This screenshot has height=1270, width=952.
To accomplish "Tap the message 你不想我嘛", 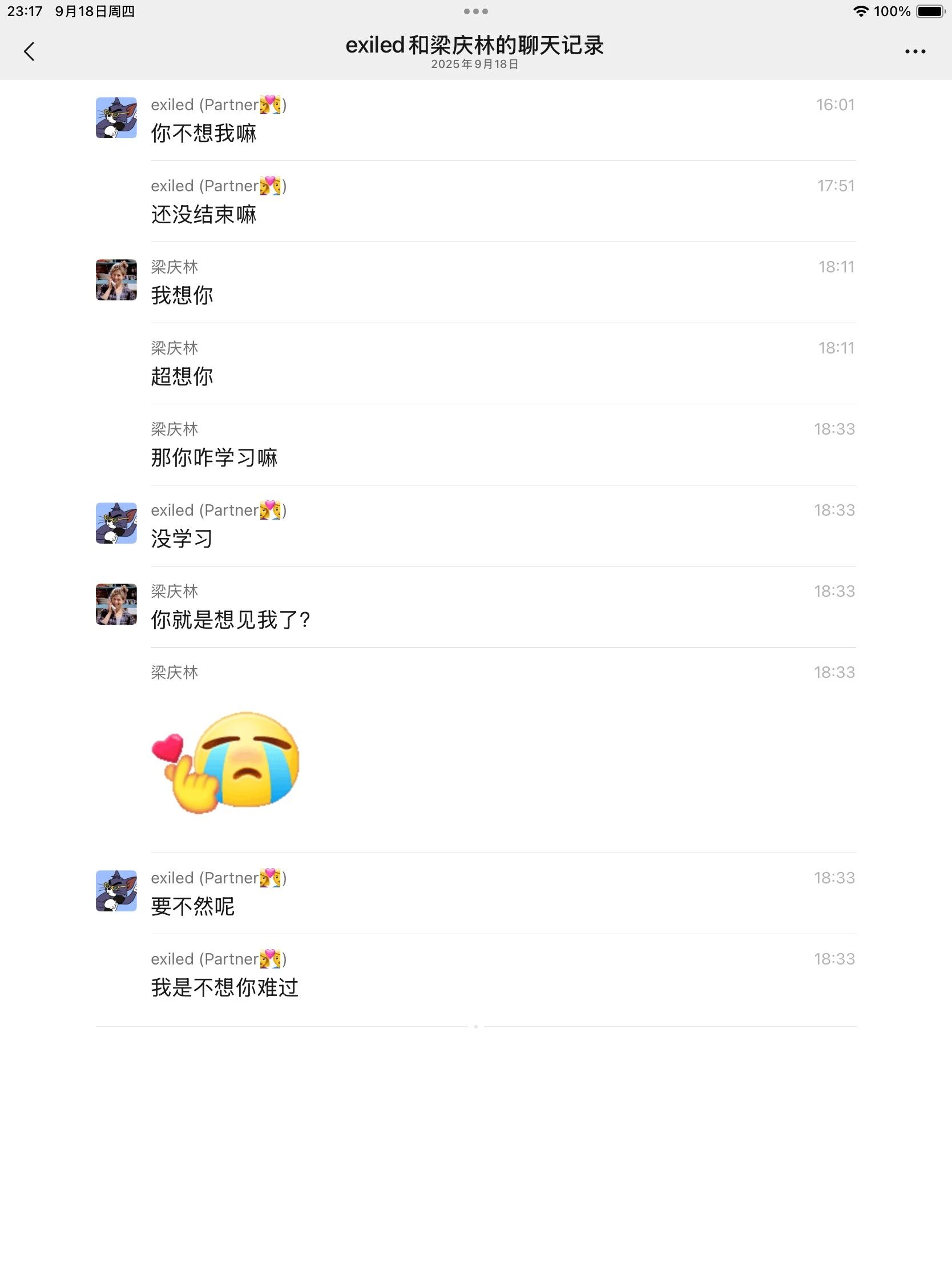I will [204, 133].
